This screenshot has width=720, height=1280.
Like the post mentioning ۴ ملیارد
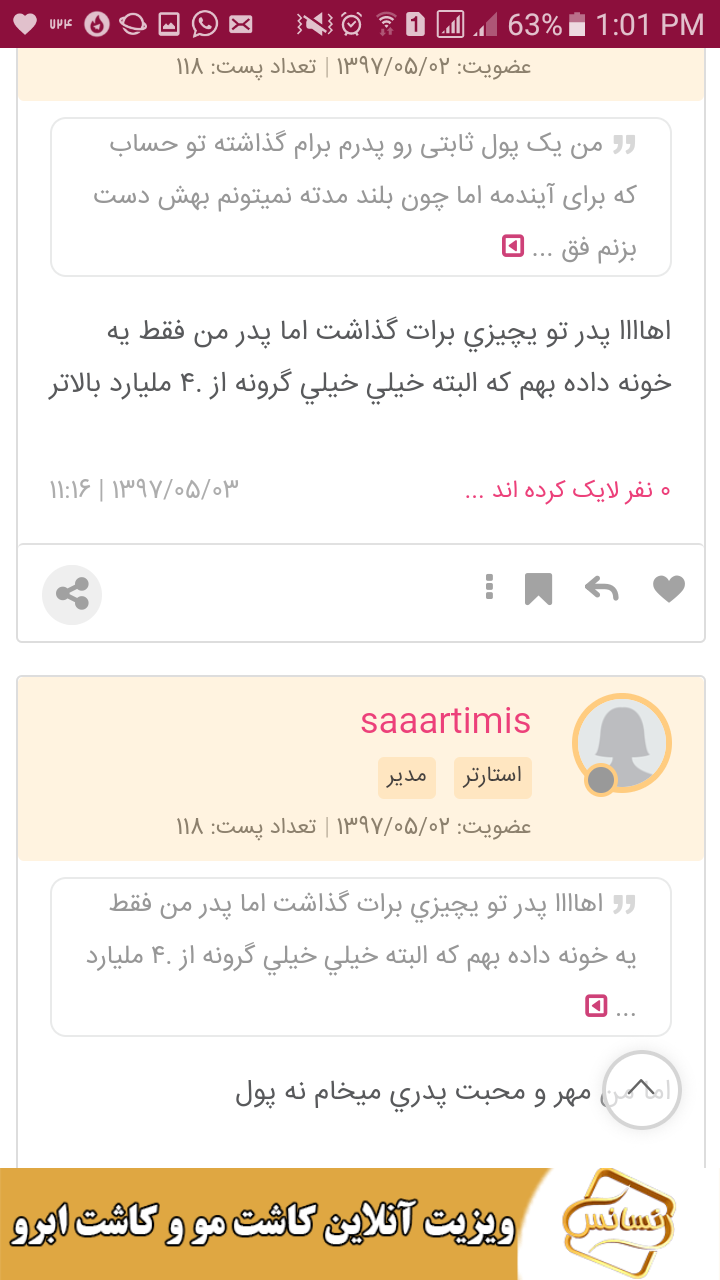pos(668,590)
